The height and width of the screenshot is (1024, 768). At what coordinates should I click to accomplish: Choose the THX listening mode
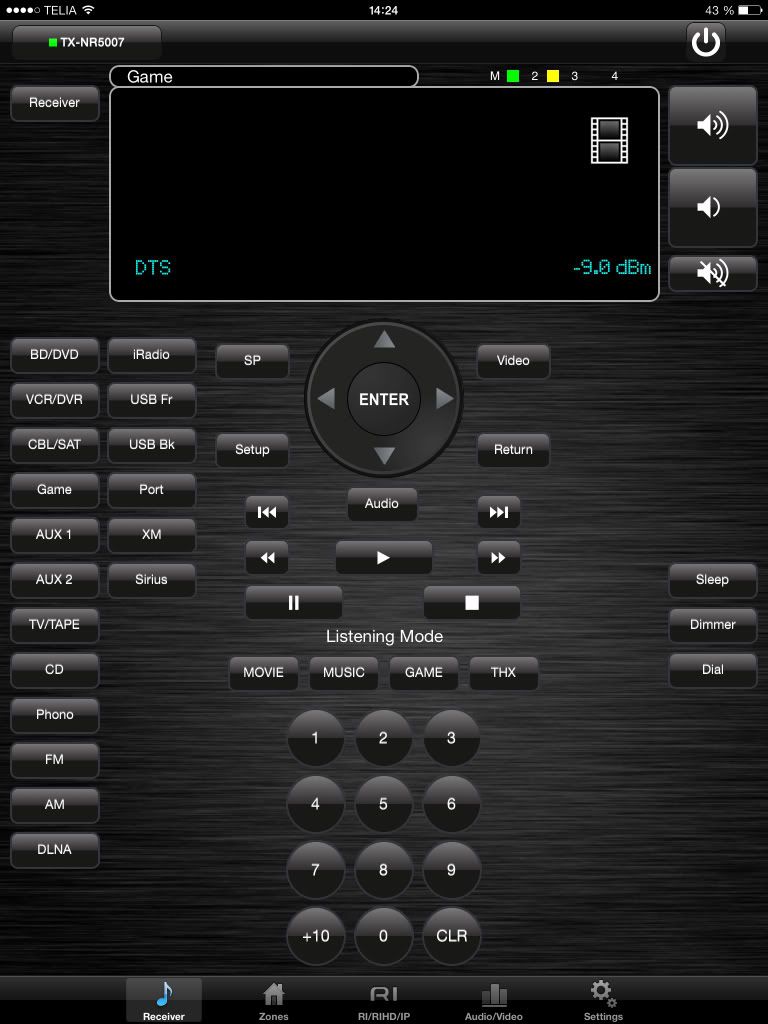point(503,673)
